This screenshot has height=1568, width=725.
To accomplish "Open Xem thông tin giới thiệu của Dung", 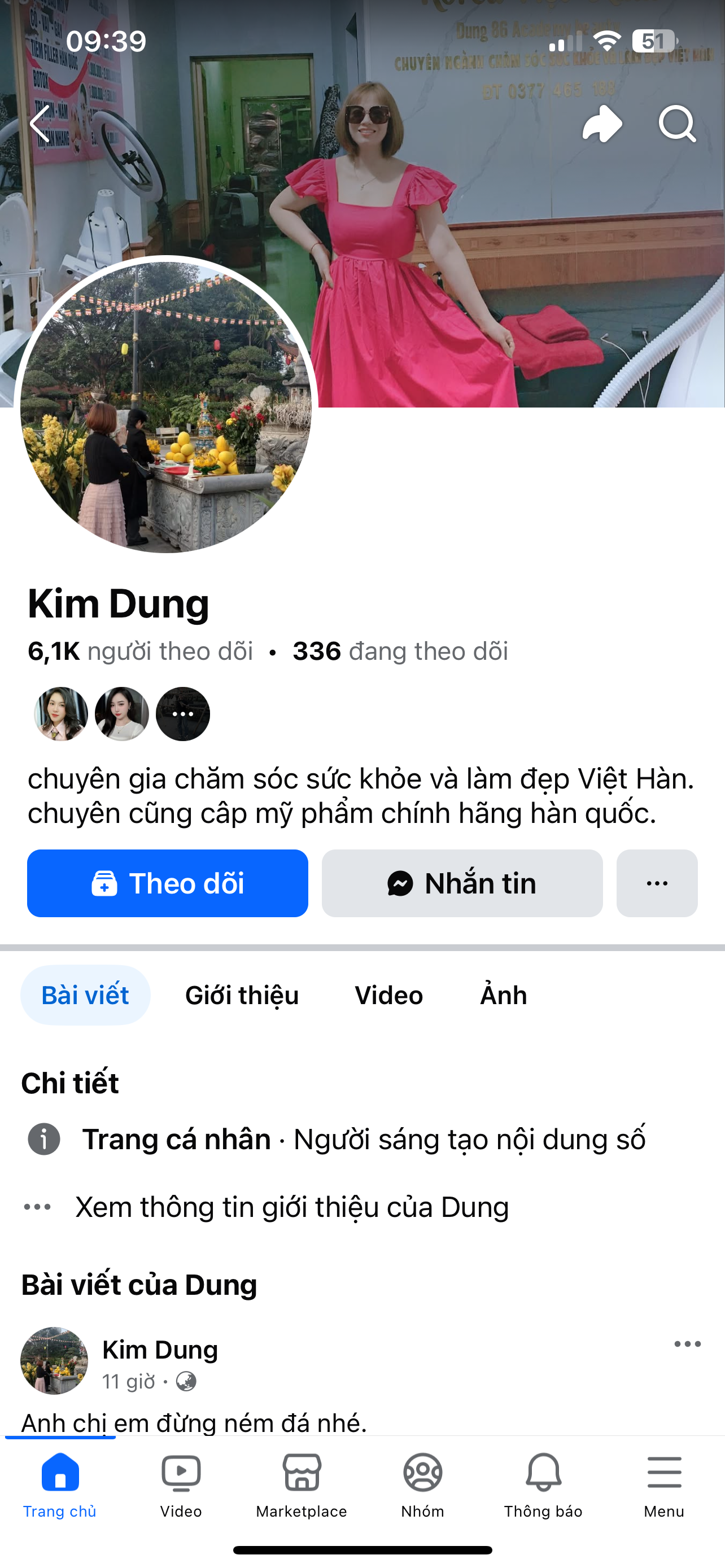I will point(292,1206).
